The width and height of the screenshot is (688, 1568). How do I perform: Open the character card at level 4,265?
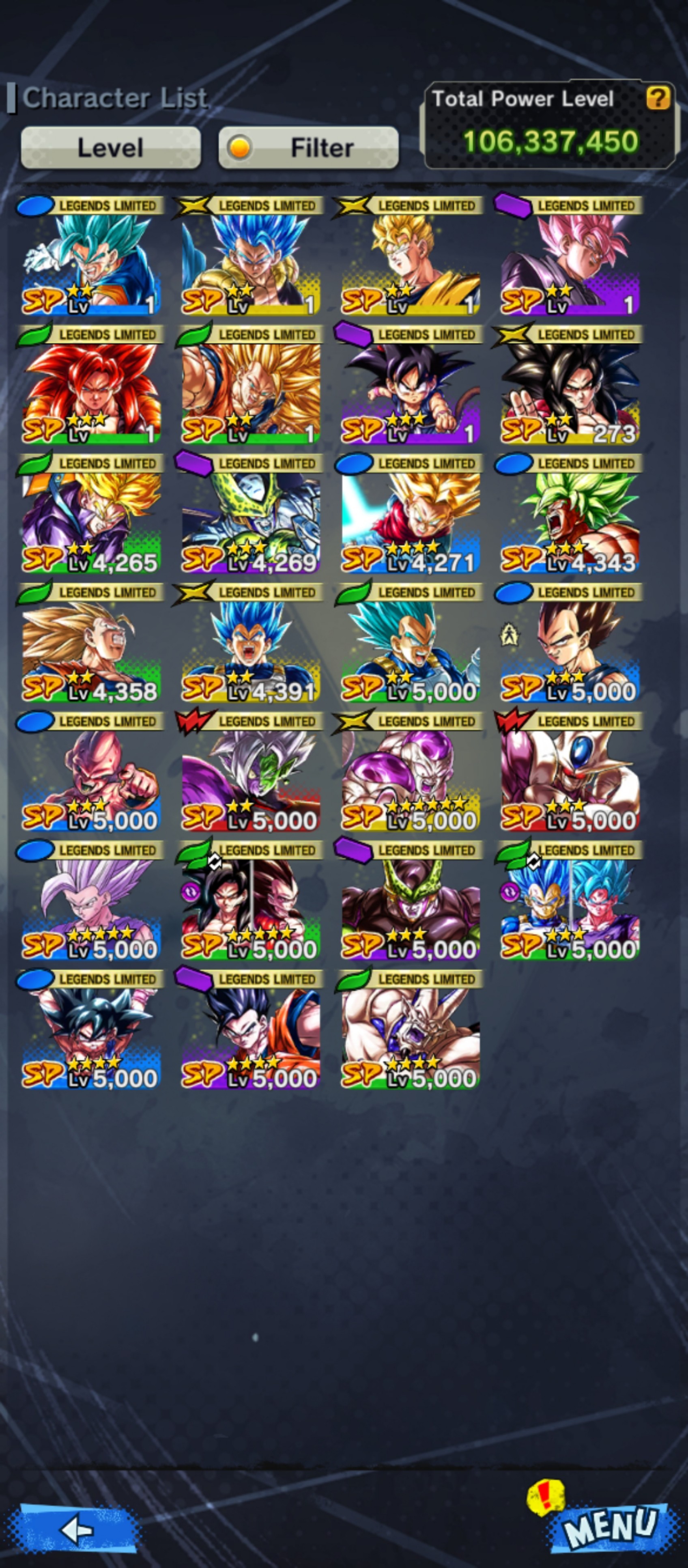tap(91, 513)
